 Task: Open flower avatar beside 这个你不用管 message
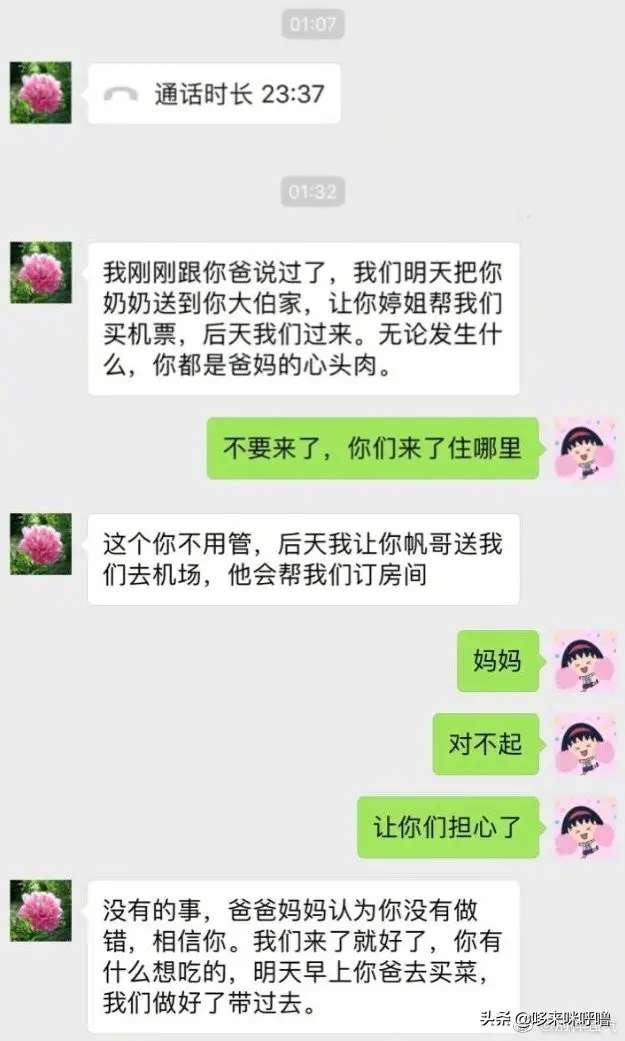pos(41,544)
